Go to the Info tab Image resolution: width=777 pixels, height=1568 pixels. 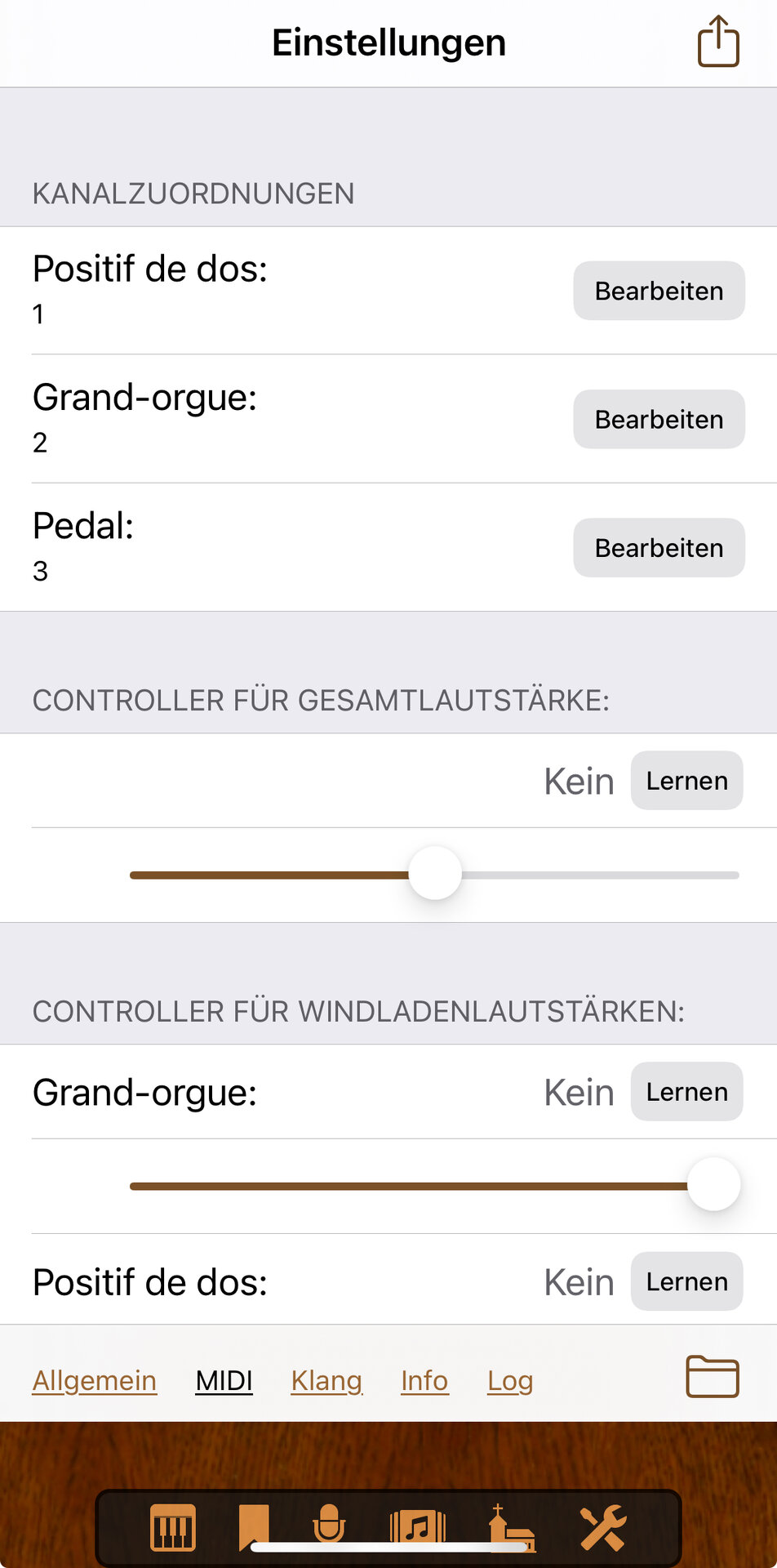tap(424, 1380)
